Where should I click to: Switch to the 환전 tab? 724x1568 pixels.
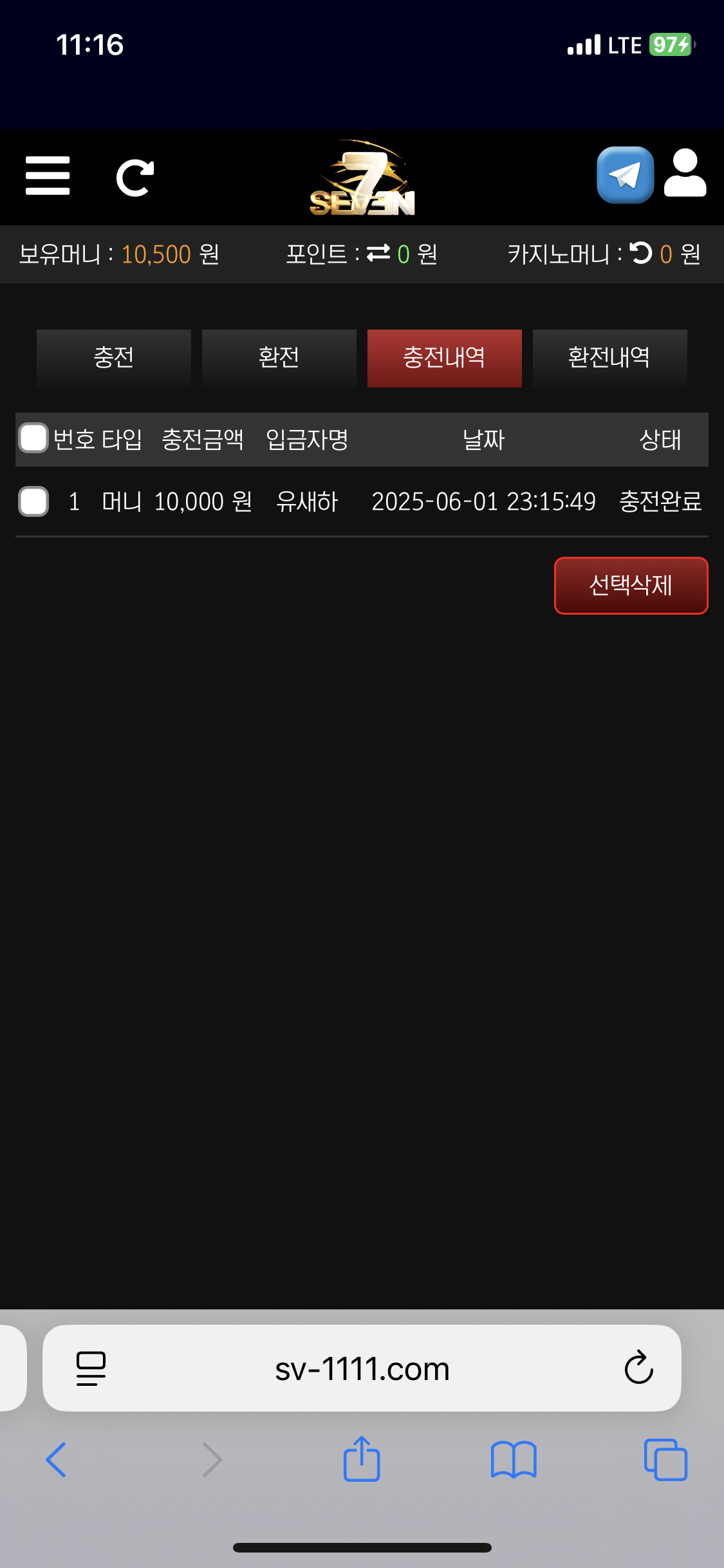pyautogui.click(x=279, y=358)
